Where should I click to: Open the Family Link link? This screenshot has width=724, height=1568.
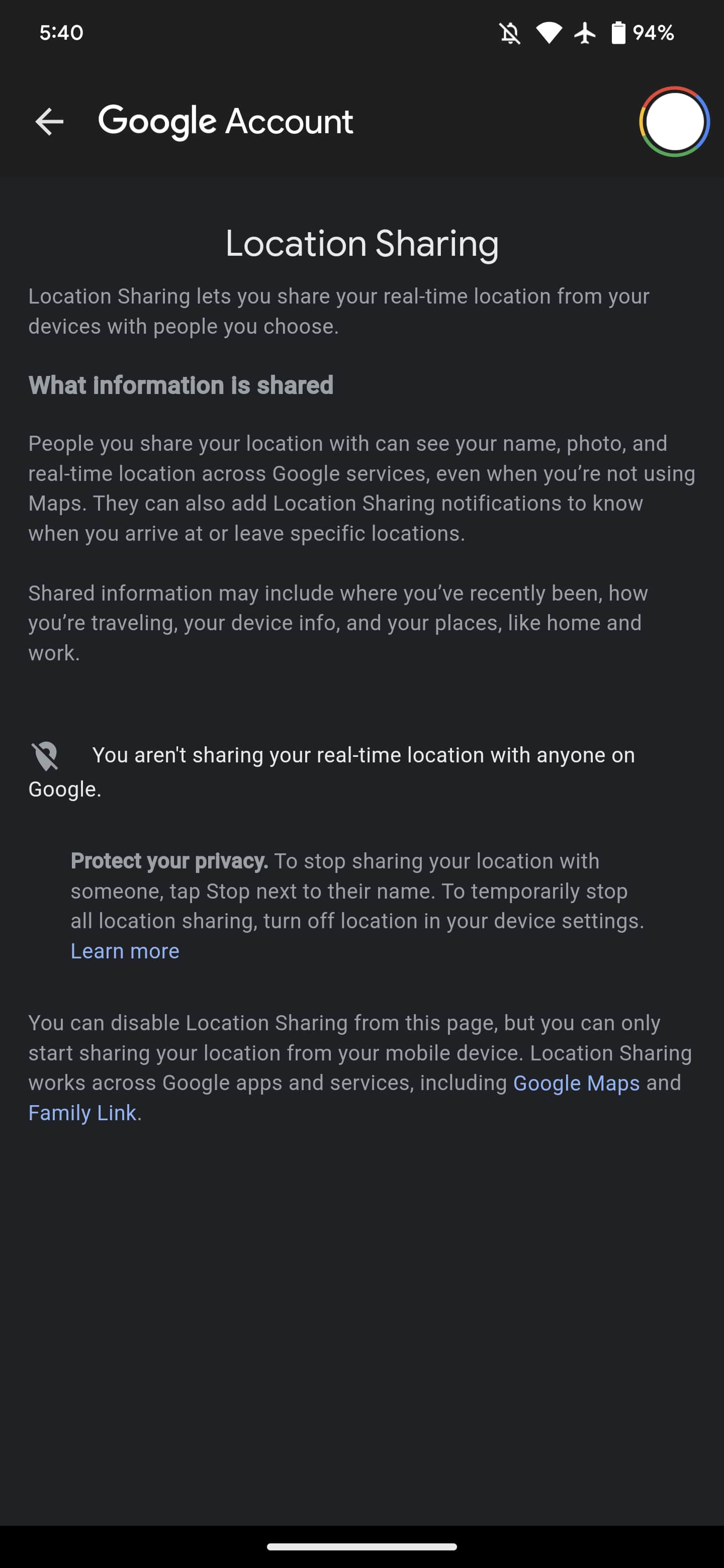[82, 1113]
